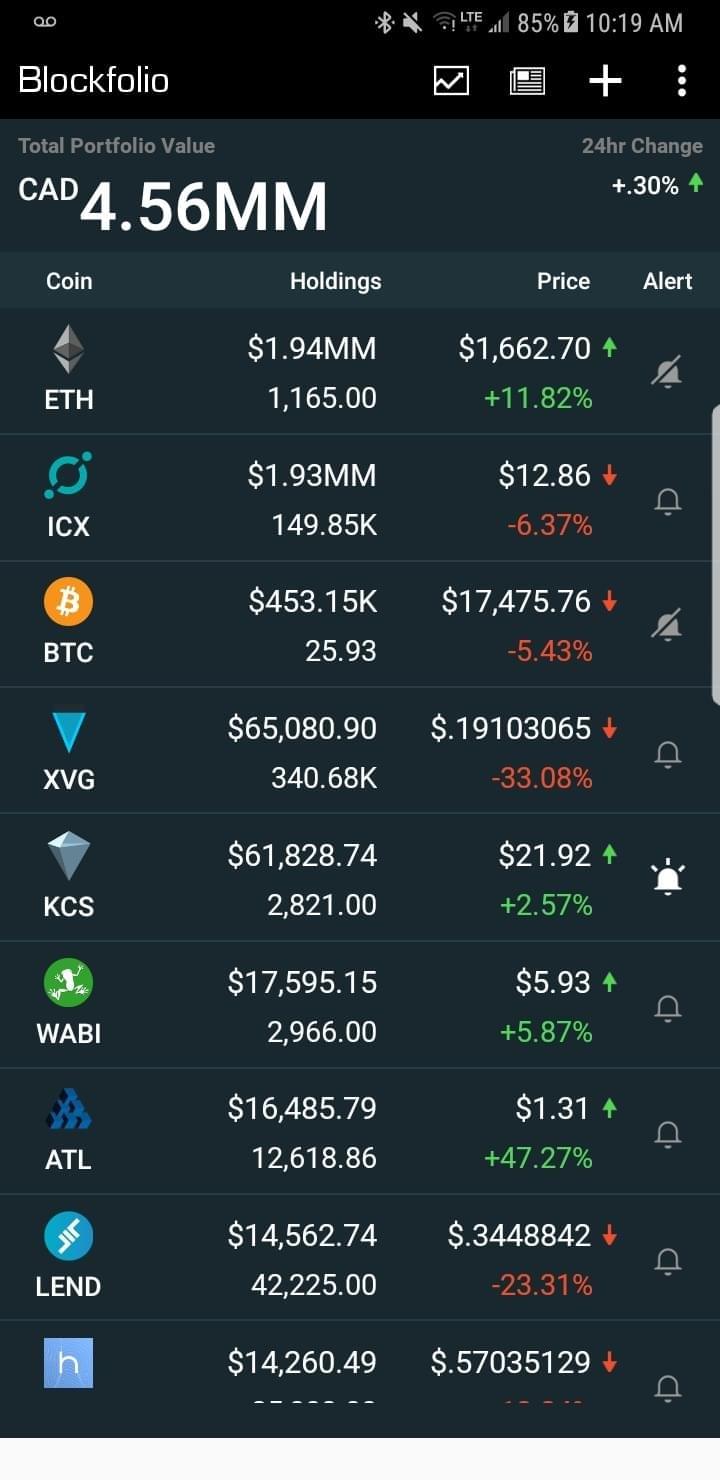Open the overflow menu
Image resolution: width=720 pixels, height=1480 pixels.
tap(682, 81)
